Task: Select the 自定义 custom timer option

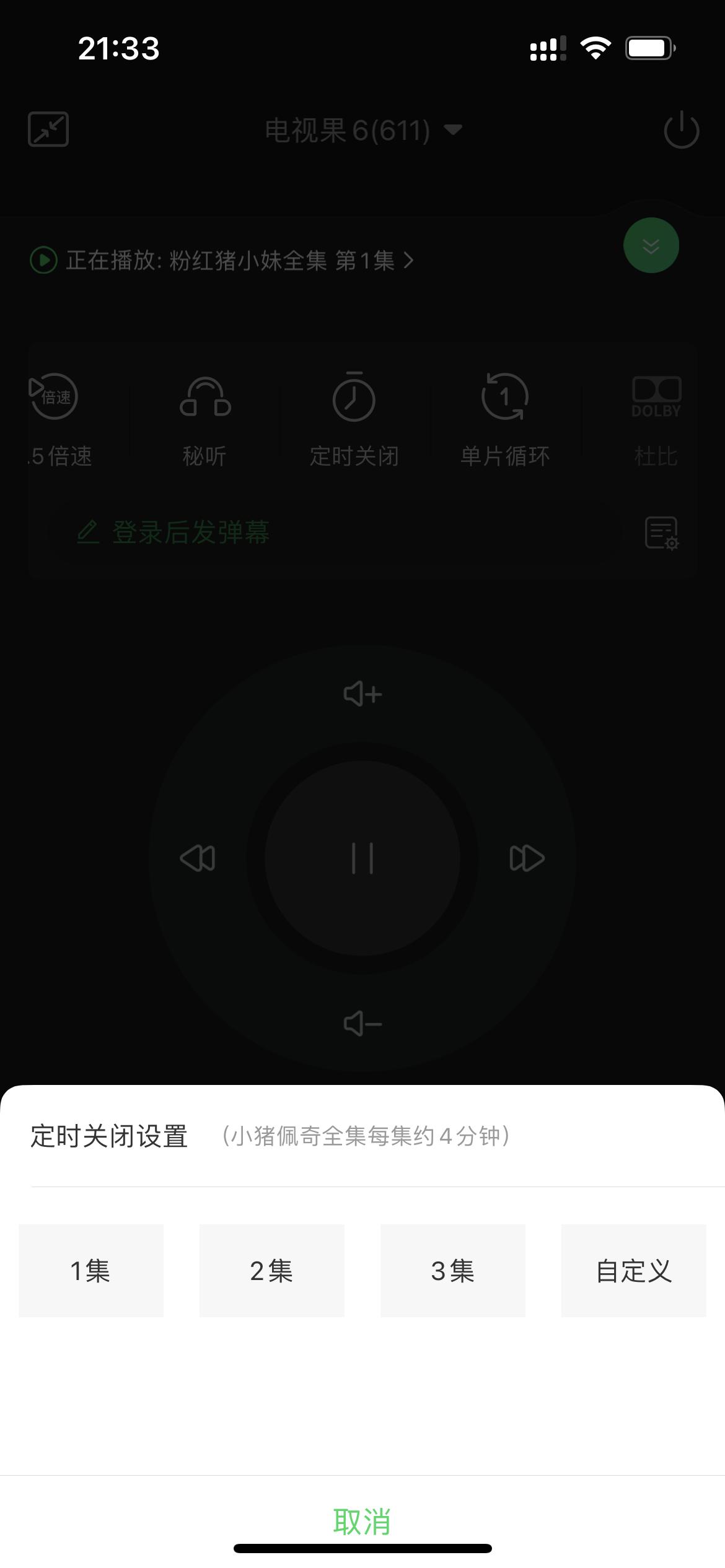Action: (x=633, y=1271)
